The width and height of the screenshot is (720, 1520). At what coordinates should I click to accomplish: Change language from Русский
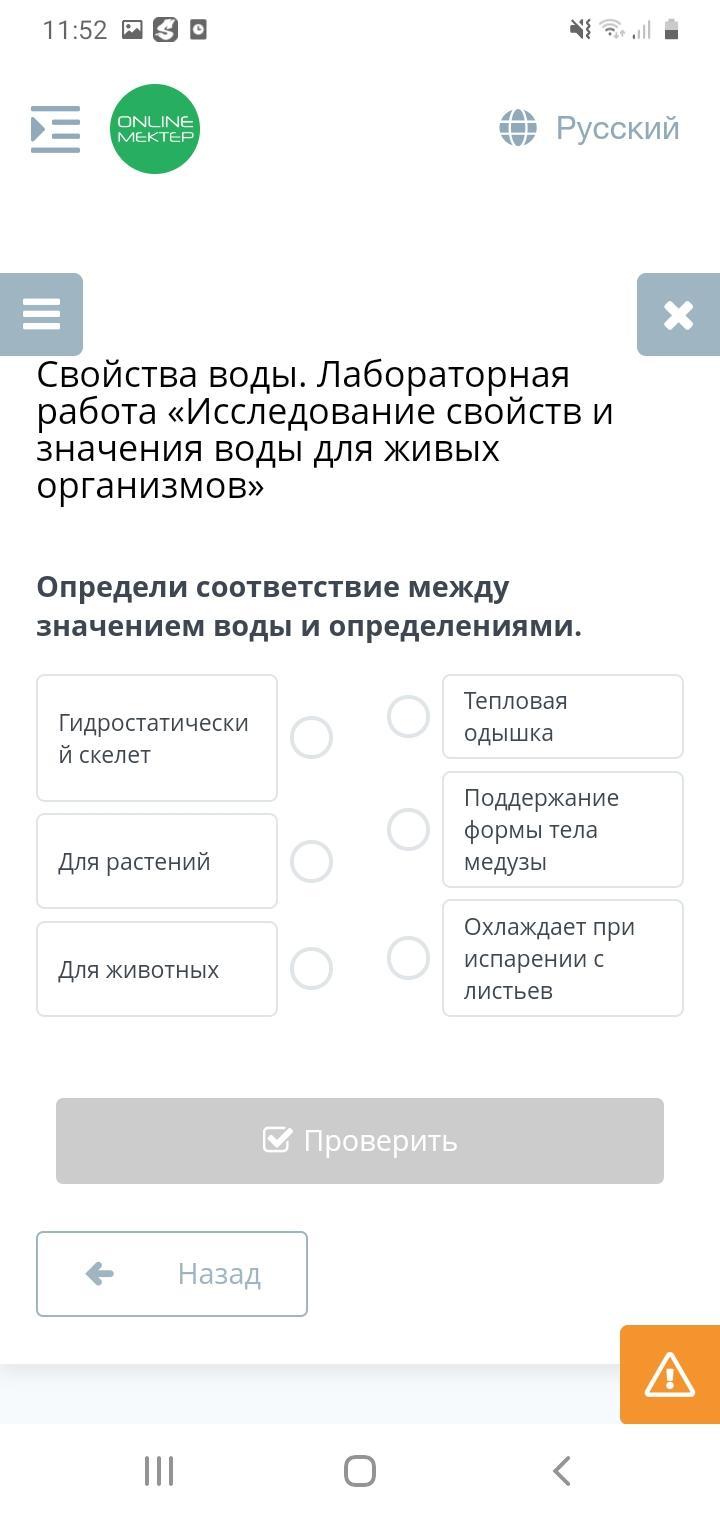[590, 128]
